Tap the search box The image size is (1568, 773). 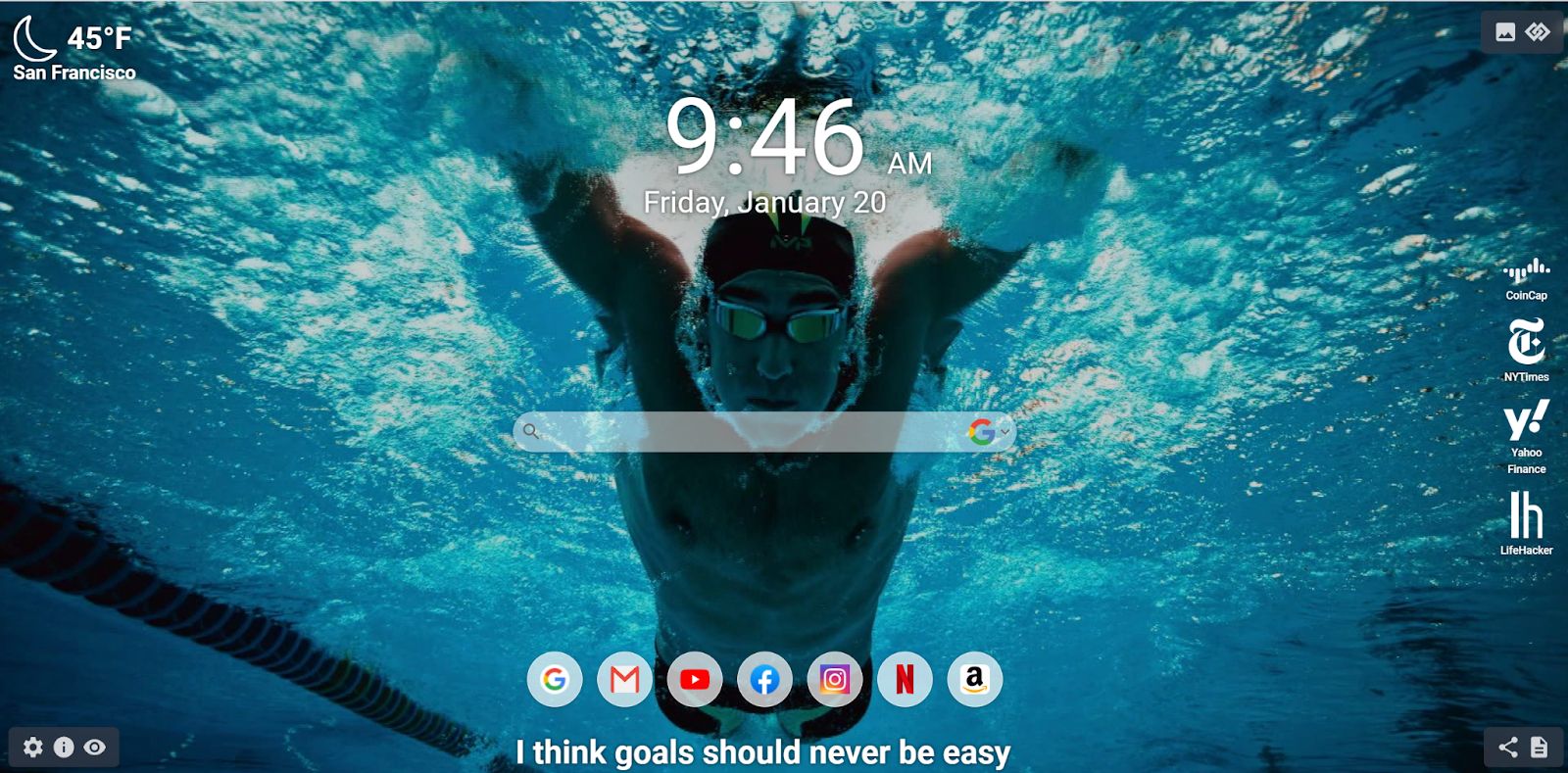[745, 431]
